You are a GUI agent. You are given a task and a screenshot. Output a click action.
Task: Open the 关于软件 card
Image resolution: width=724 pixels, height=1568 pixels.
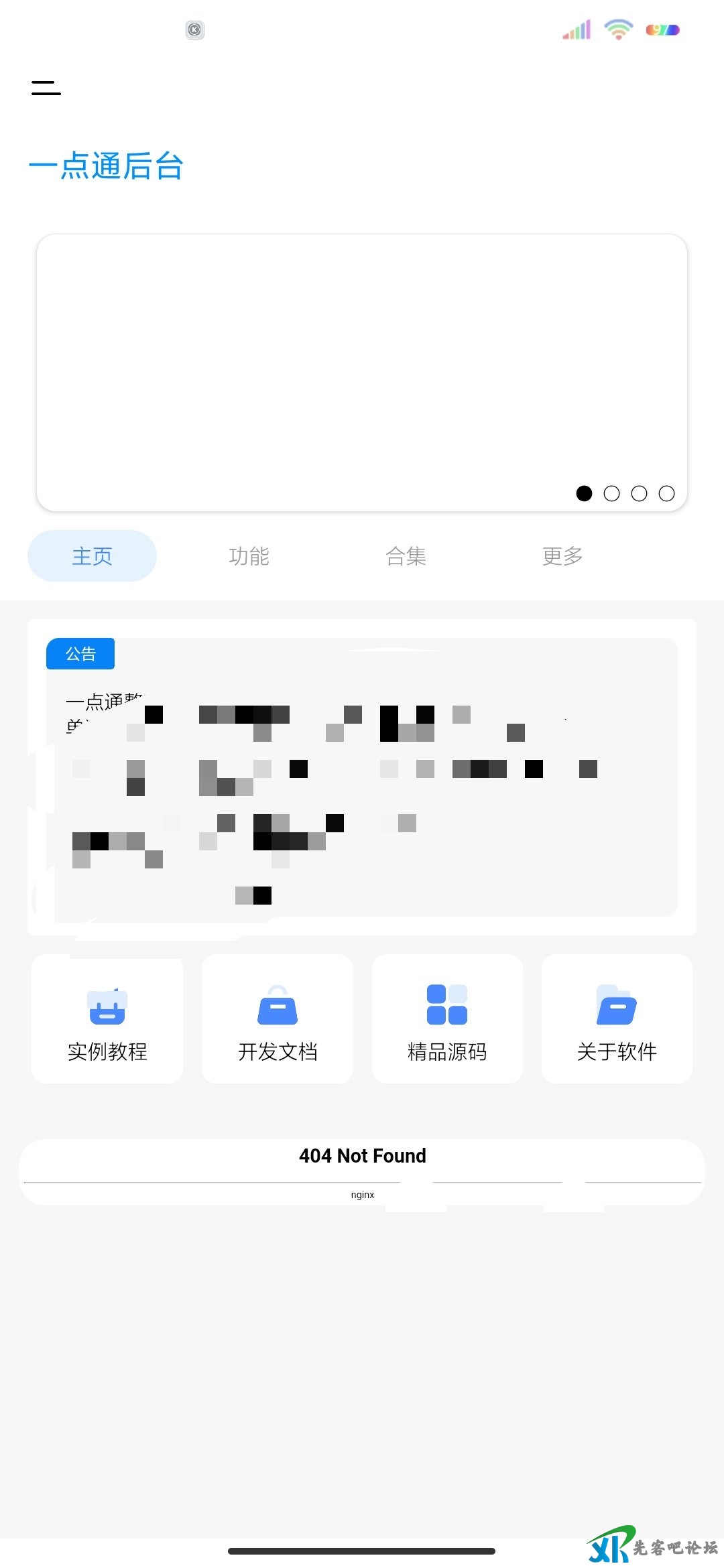pyautogui.click(x=617, y=1019)
